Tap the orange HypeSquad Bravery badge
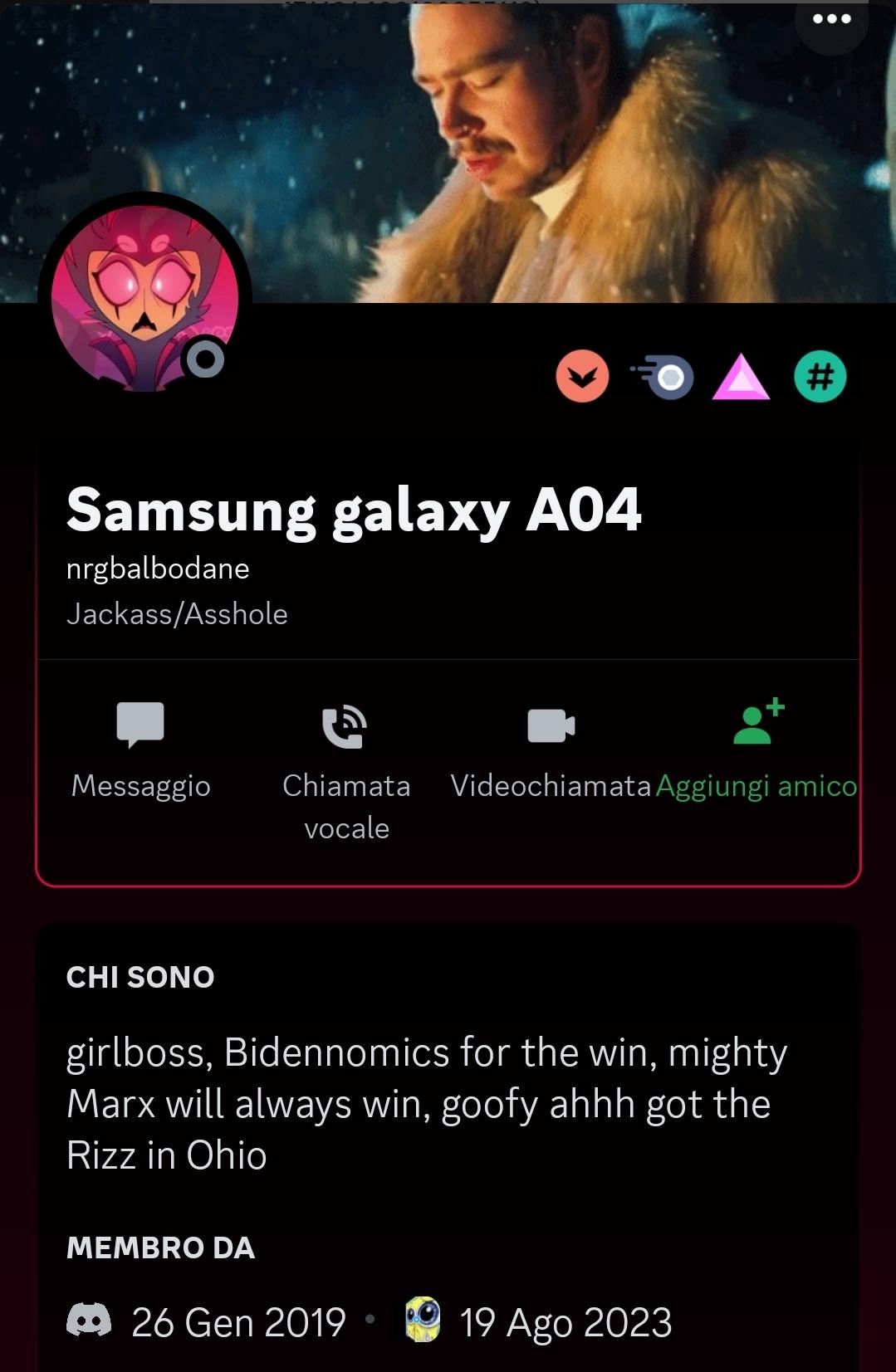 tap(582, 377)
